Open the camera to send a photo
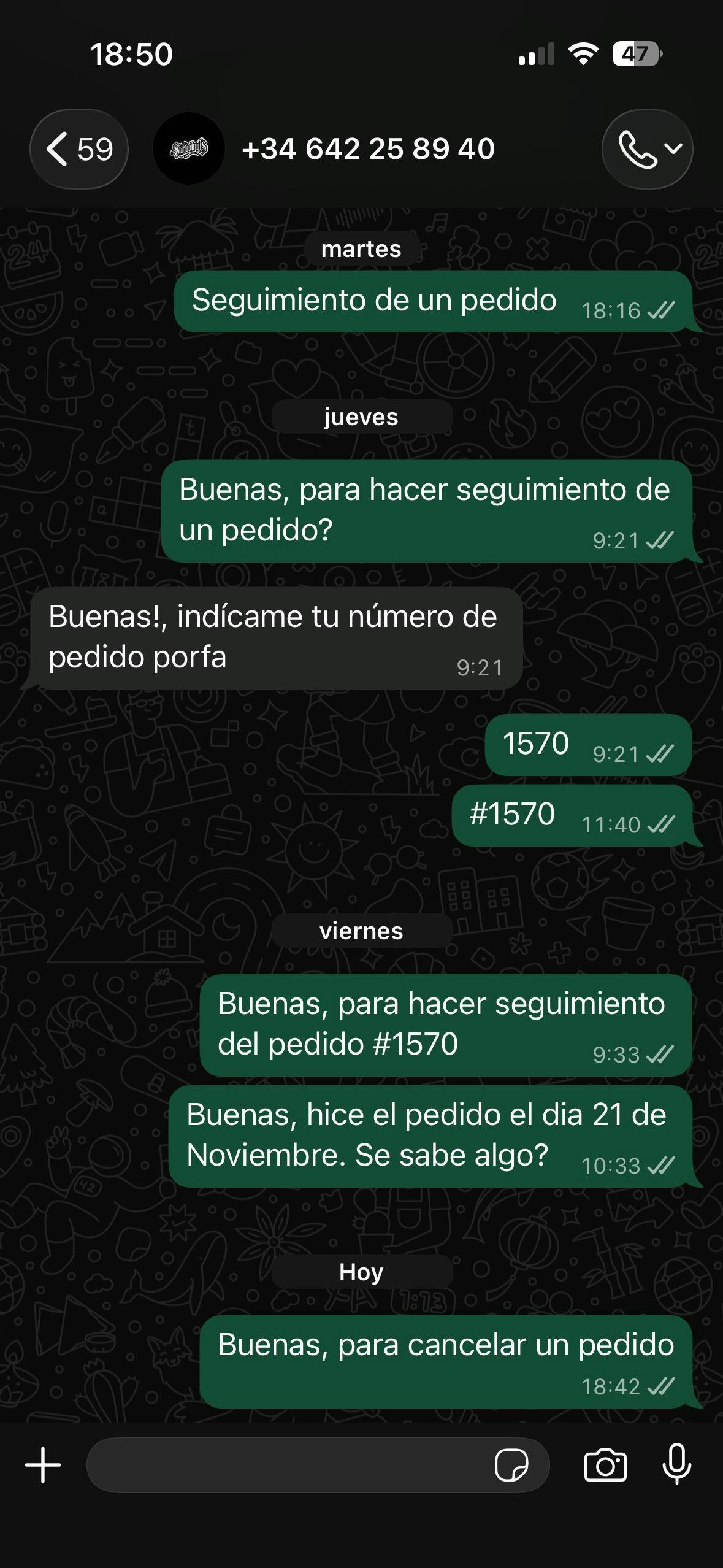The height and width of the screenshot is (1568, 723). [605, 1466]
